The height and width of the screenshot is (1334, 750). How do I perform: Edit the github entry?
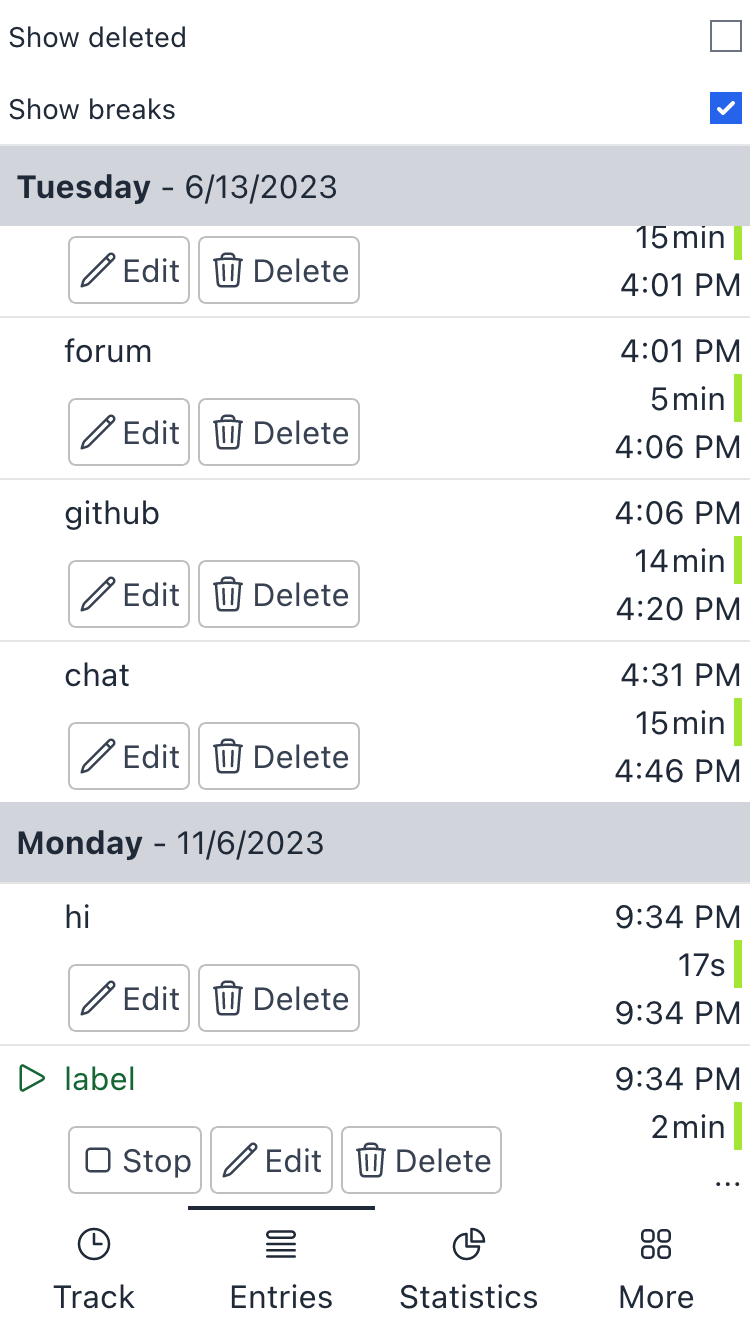(x=129, y=595)
